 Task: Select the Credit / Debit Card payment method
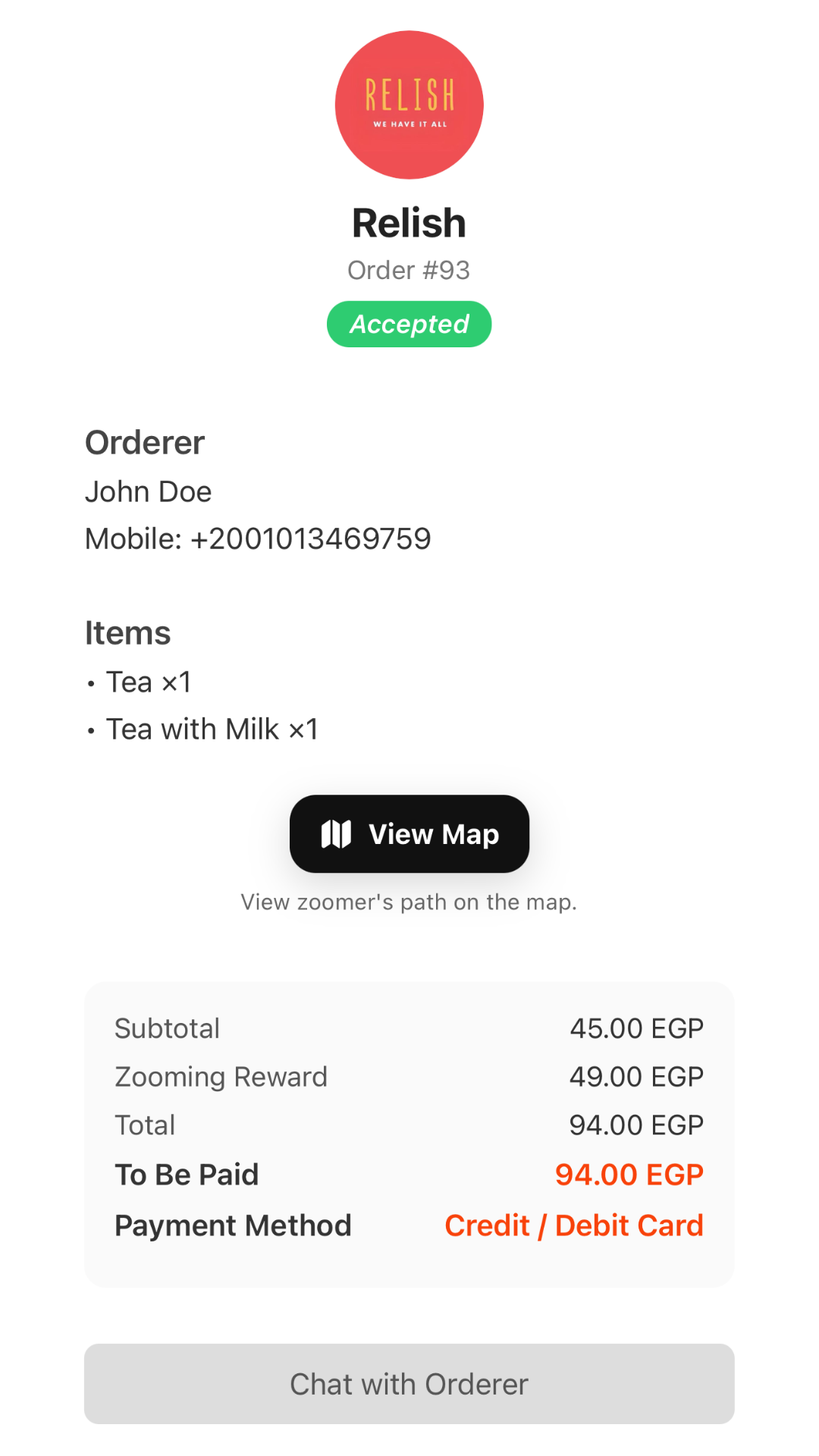[573, 1225]
